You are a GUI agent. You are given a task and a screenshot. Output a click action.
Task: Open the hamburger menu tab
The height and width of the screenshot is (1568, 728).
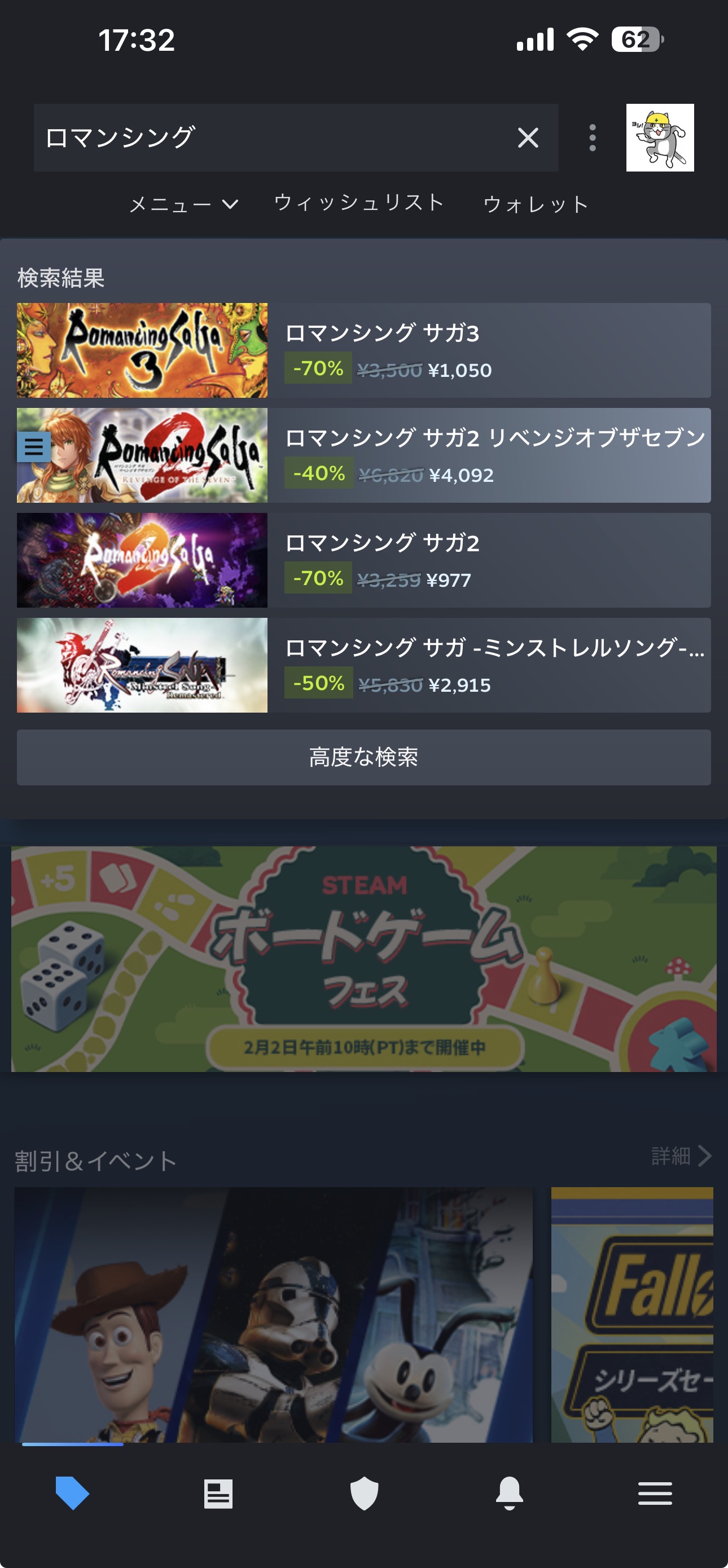pos(655,1493)
